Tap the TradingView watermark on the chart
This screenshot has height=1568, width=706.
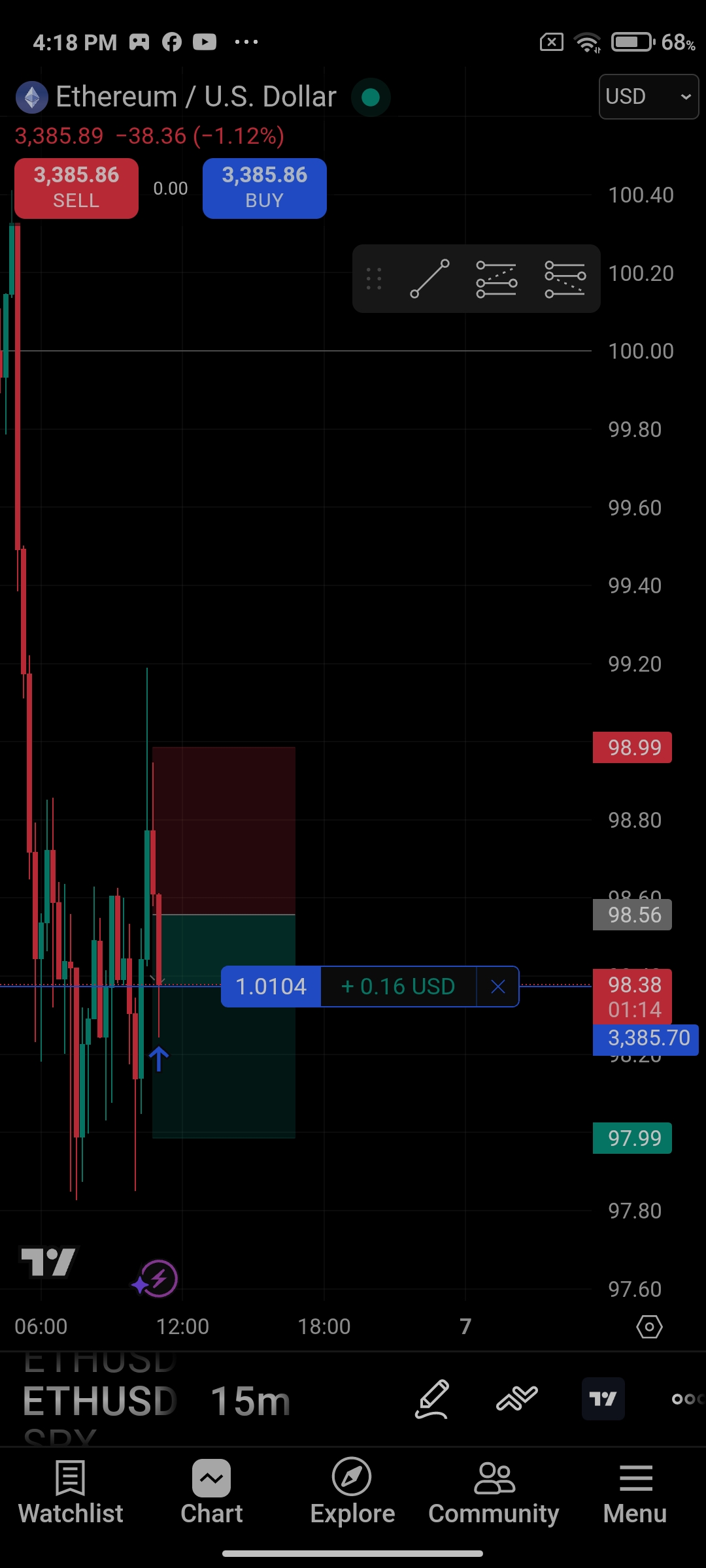click(49, 1262)
